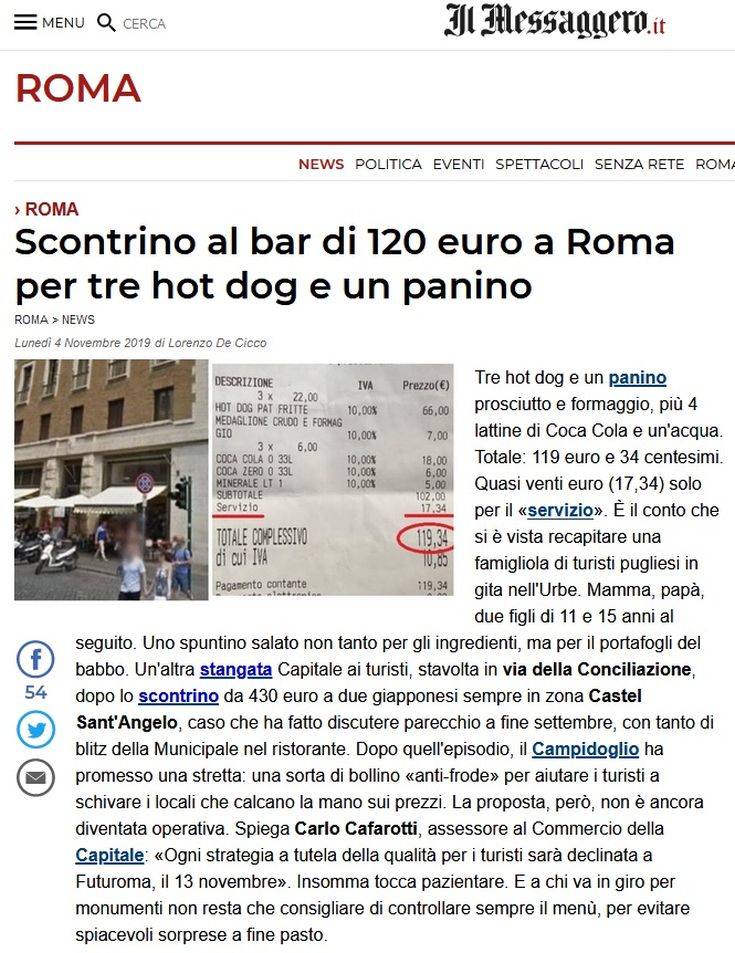
Task: Open the › ROMA category link above the headline
Action: coord(47,209)
